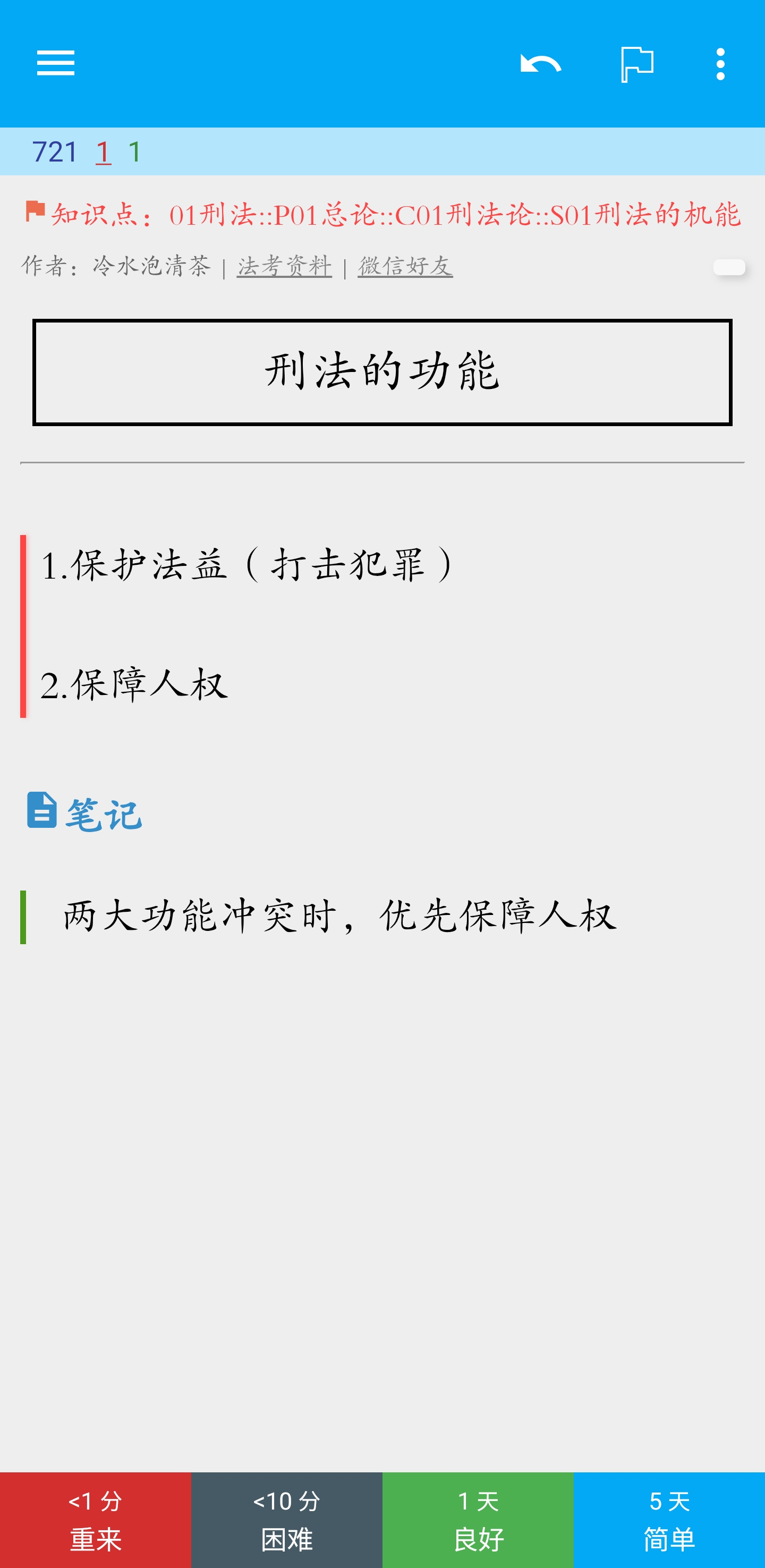Image resolution: width=765 pixels, height=1568 pixels.
Task: Mark this card 困难
Action: click(x=287, y=1520)
